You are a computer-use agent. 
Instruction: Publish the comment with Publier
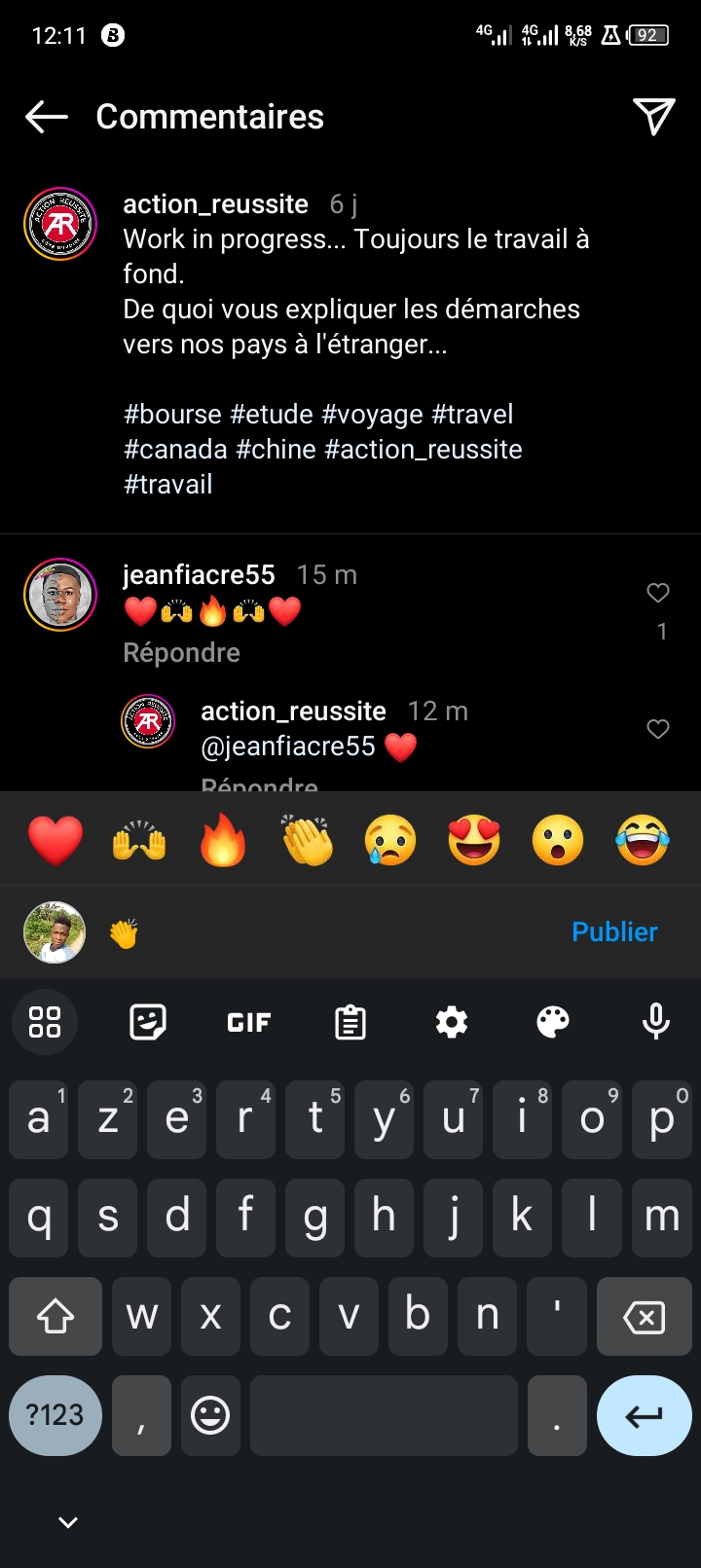(614, 932)
